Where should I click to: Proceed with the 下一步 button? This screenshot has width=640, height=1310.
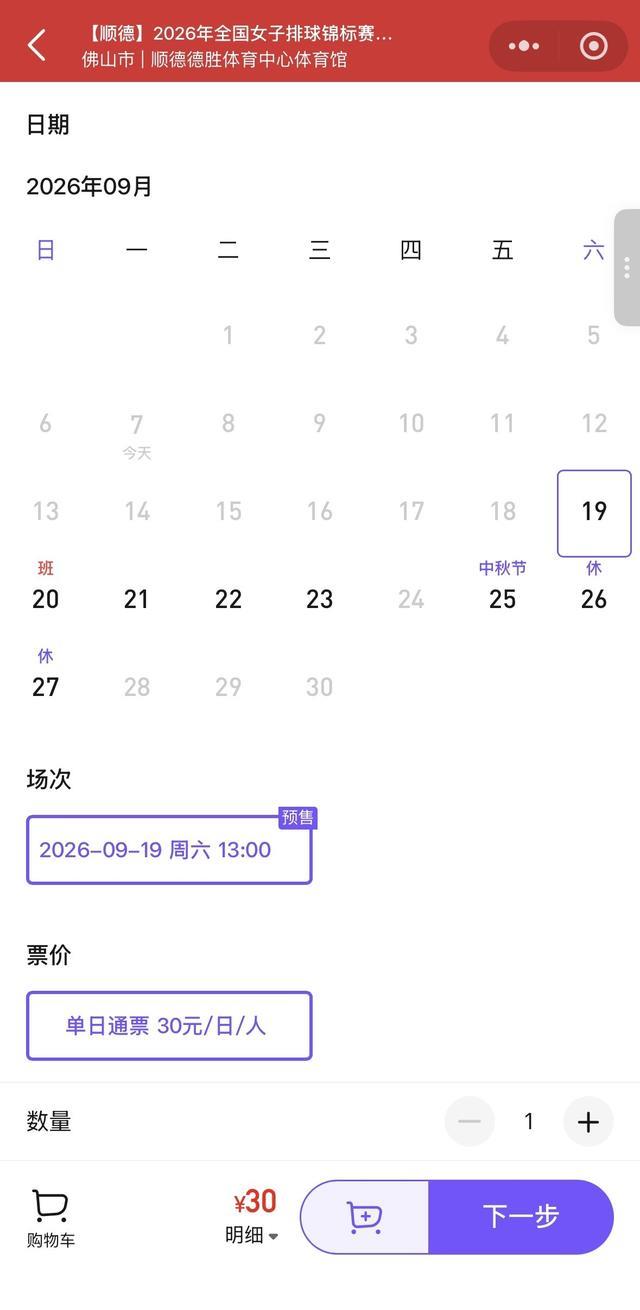click(x=521, y=1217)
